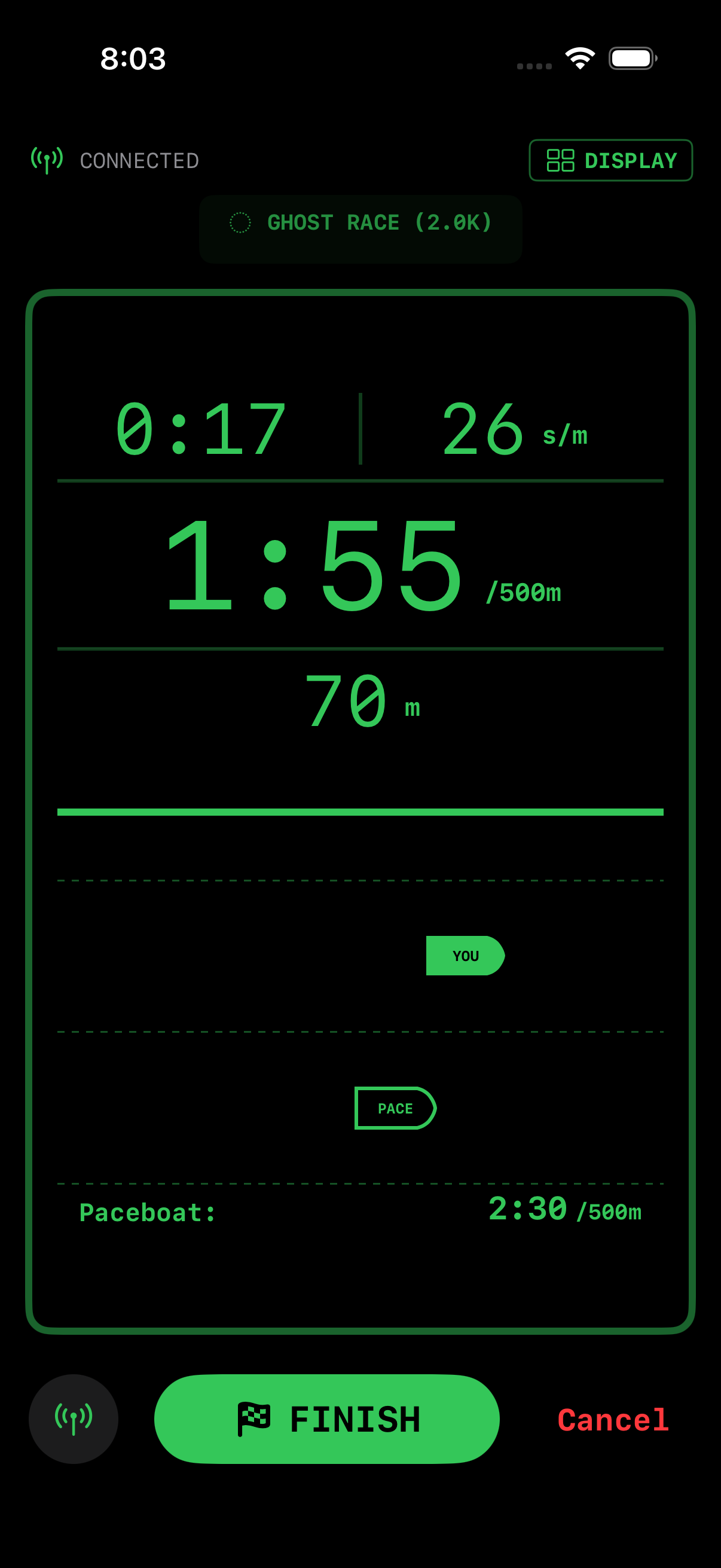Select the YOU boat marker on the track
The image size is (721, 1568).
[x=465, y=956]
